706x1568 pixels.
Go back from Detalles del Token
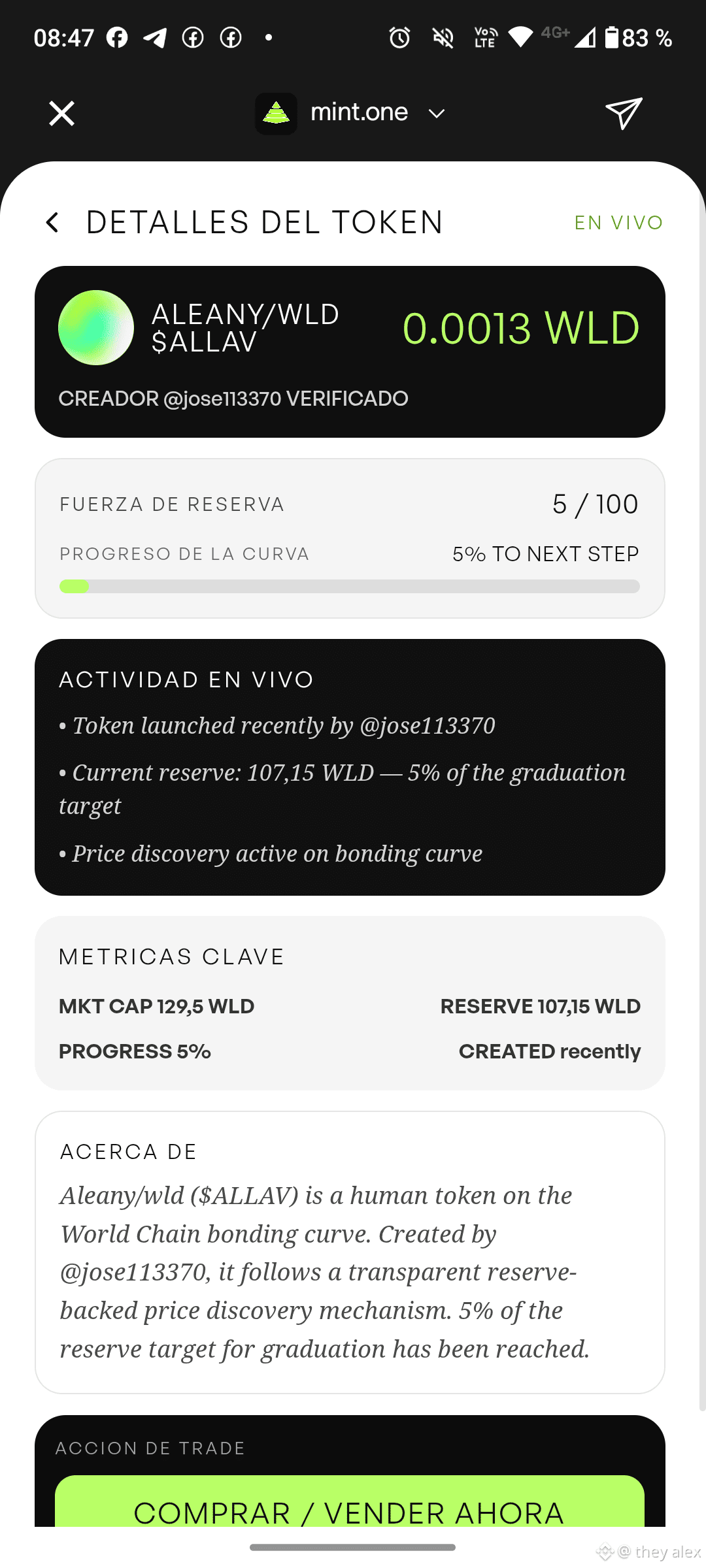[x=53, y=223]
